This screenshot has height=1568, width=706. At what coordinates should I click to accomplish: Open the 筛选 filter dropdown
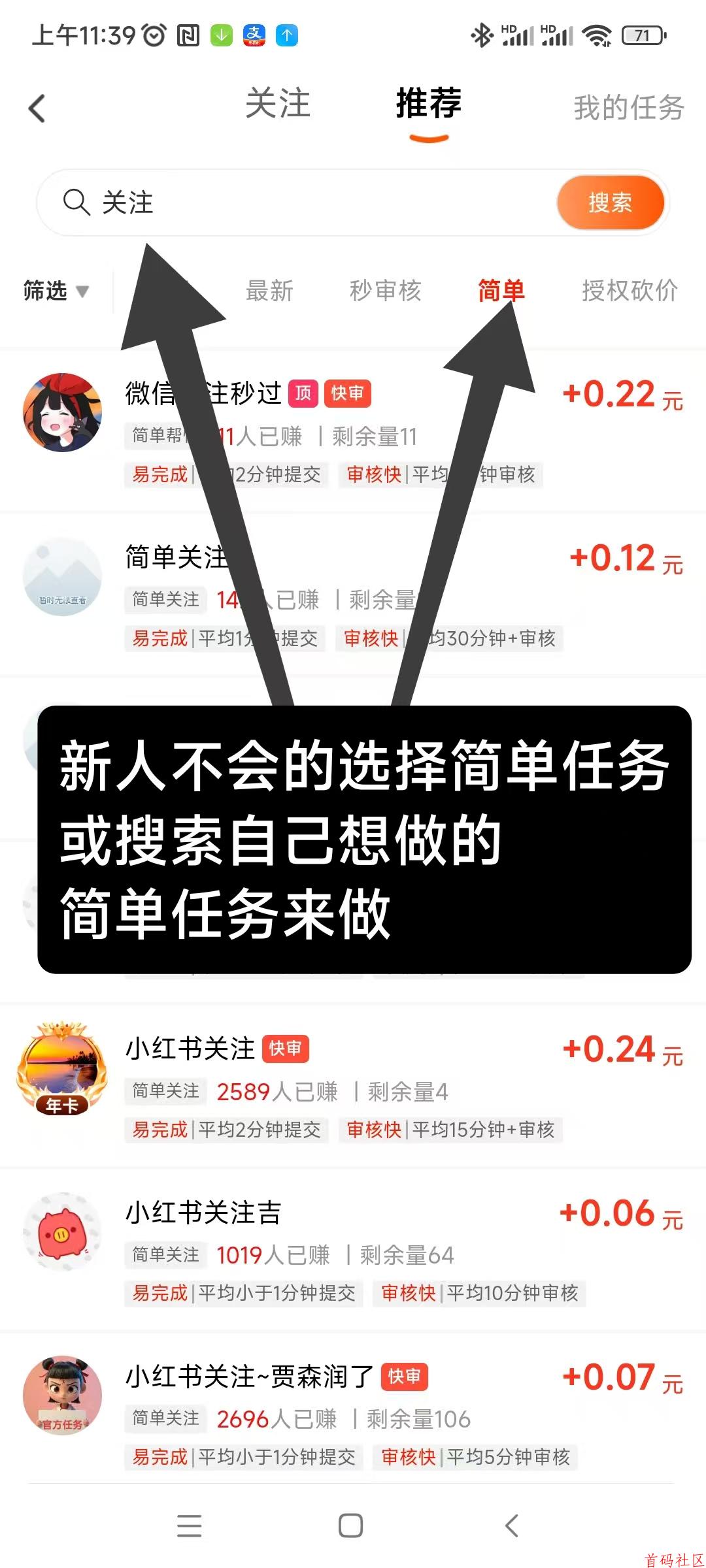[52, 292]
